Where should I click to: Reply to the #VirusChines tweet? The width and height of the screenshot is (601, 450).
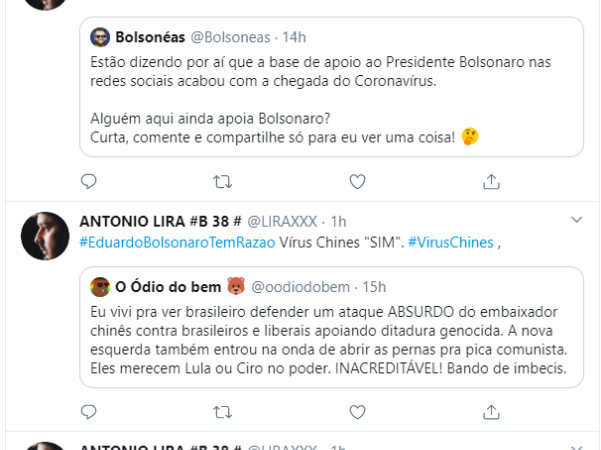point(89,412)
